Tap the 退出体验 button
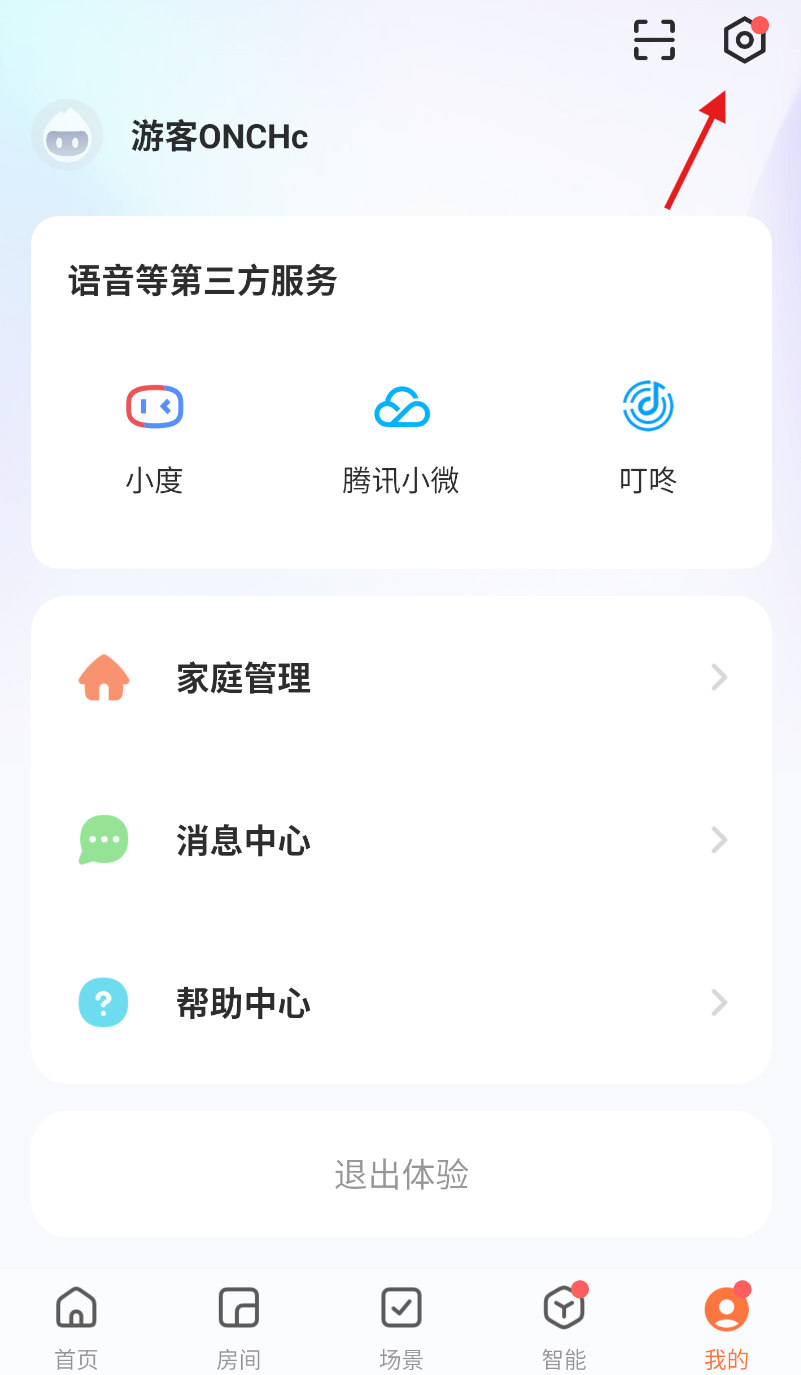 coord(400,1175)
